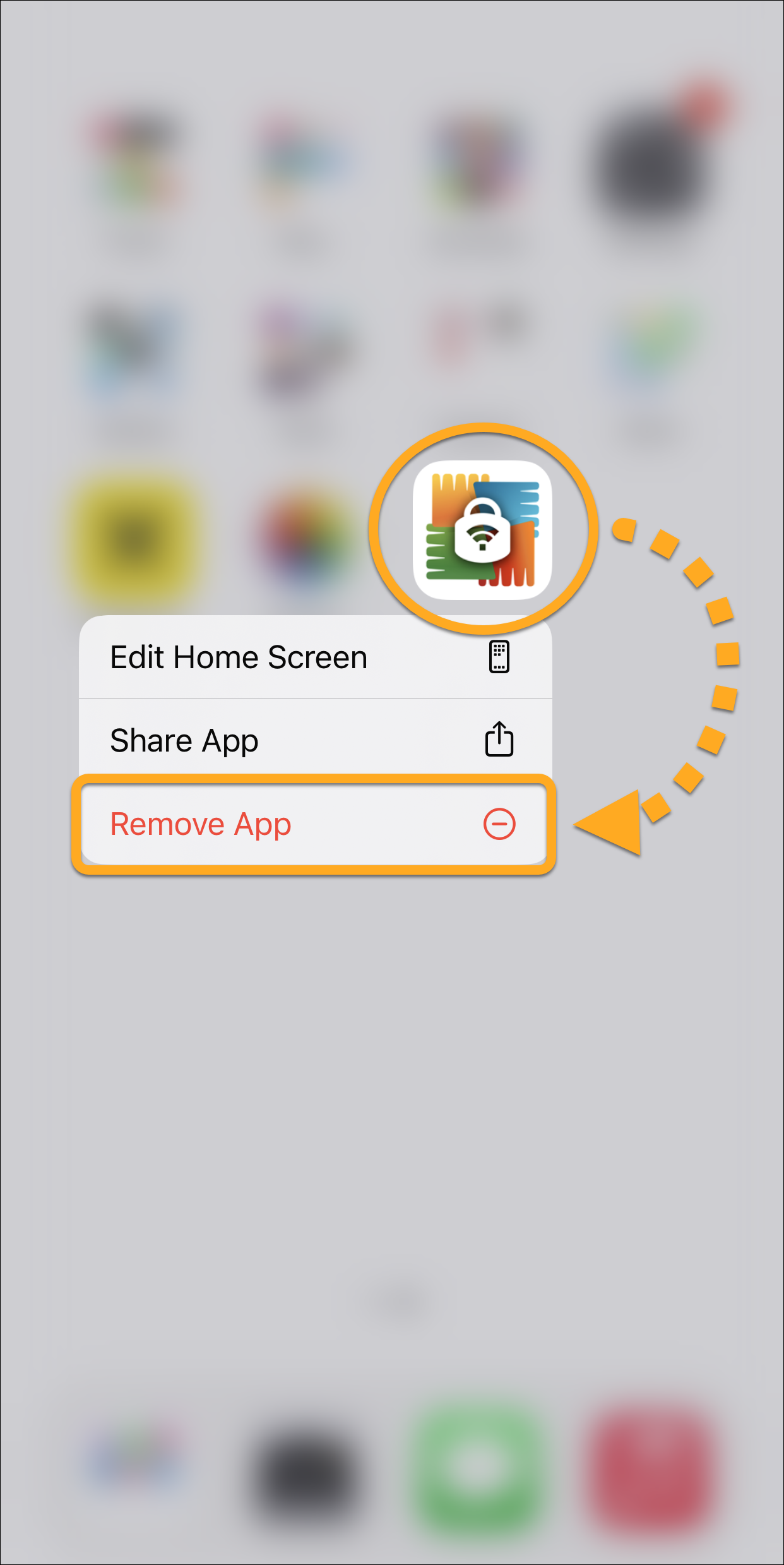Select Edit Home Screen option

pos(314,657)
